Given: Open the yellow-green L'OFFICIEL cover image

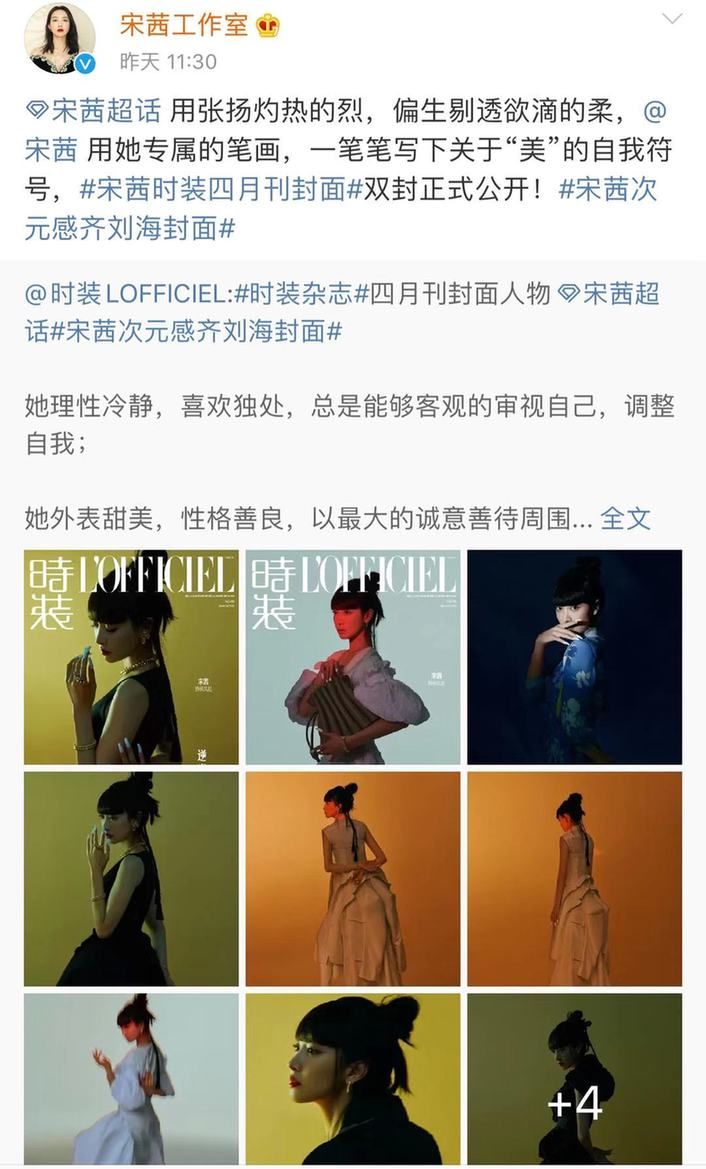Looking at the screenshot, I should coord(131,657).
